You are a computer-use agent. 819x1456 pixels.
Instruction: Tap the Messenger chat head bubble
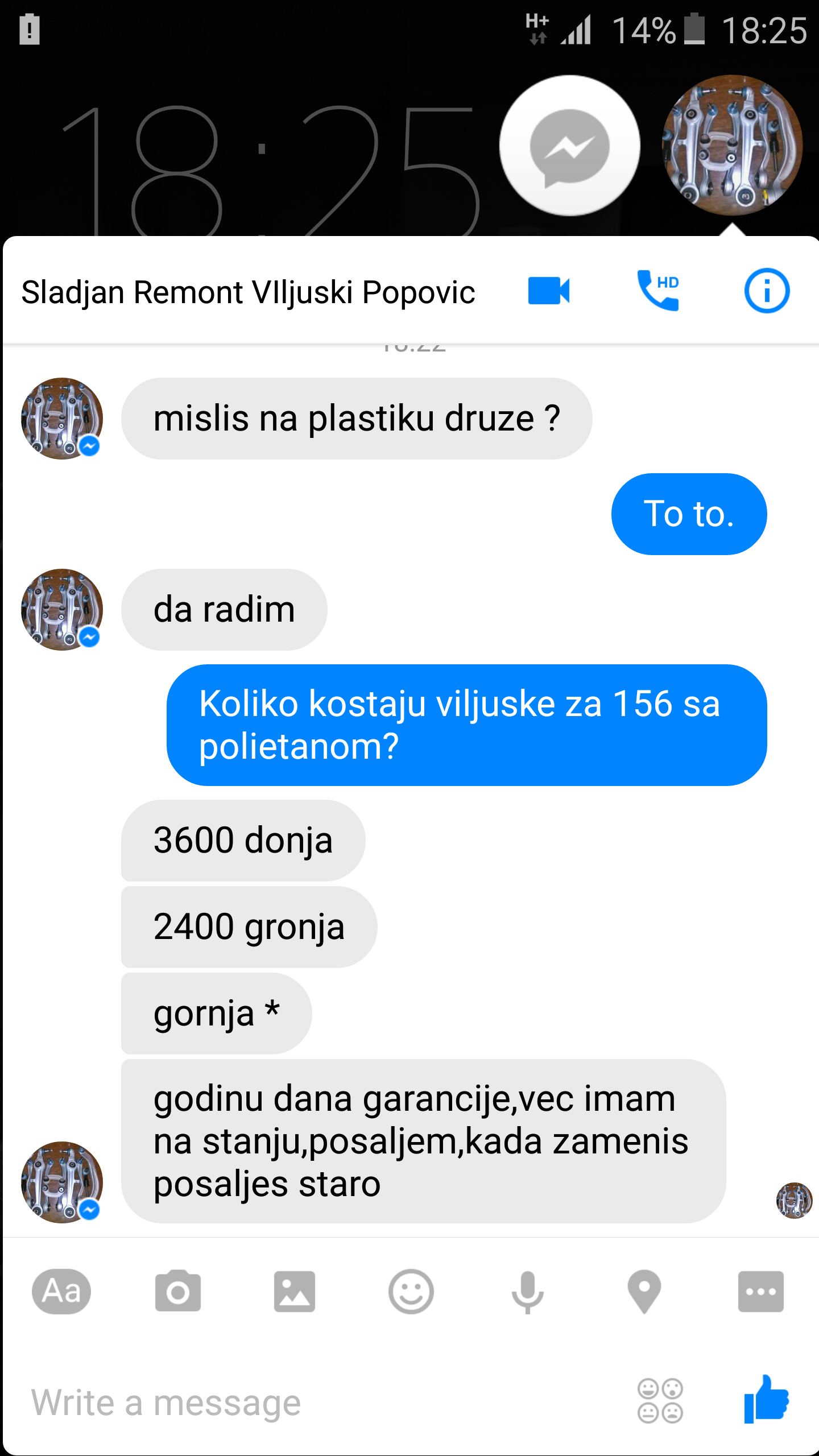click(x=569, y=146)
